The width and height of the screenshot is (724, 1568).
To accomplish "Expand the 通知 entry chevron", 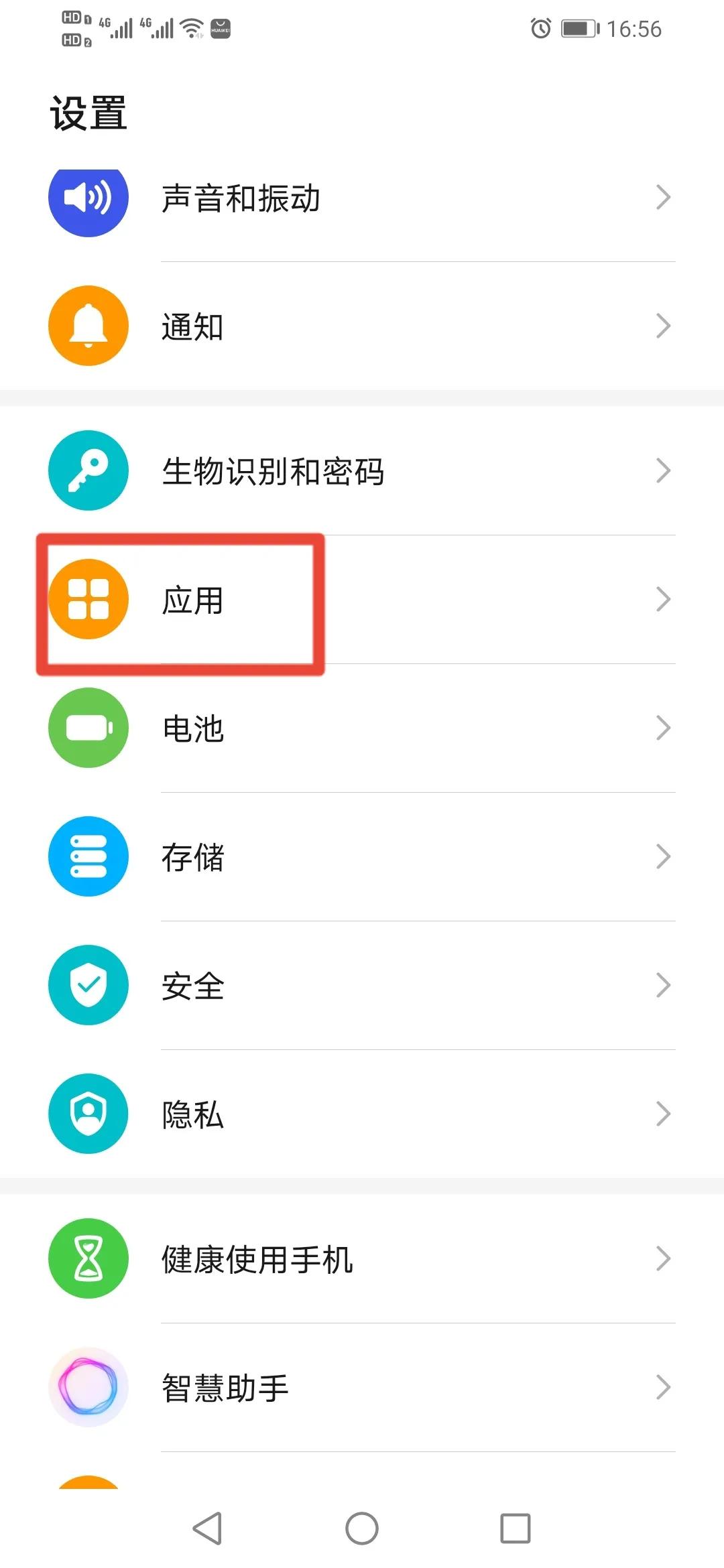I will (x=664, y=326).
